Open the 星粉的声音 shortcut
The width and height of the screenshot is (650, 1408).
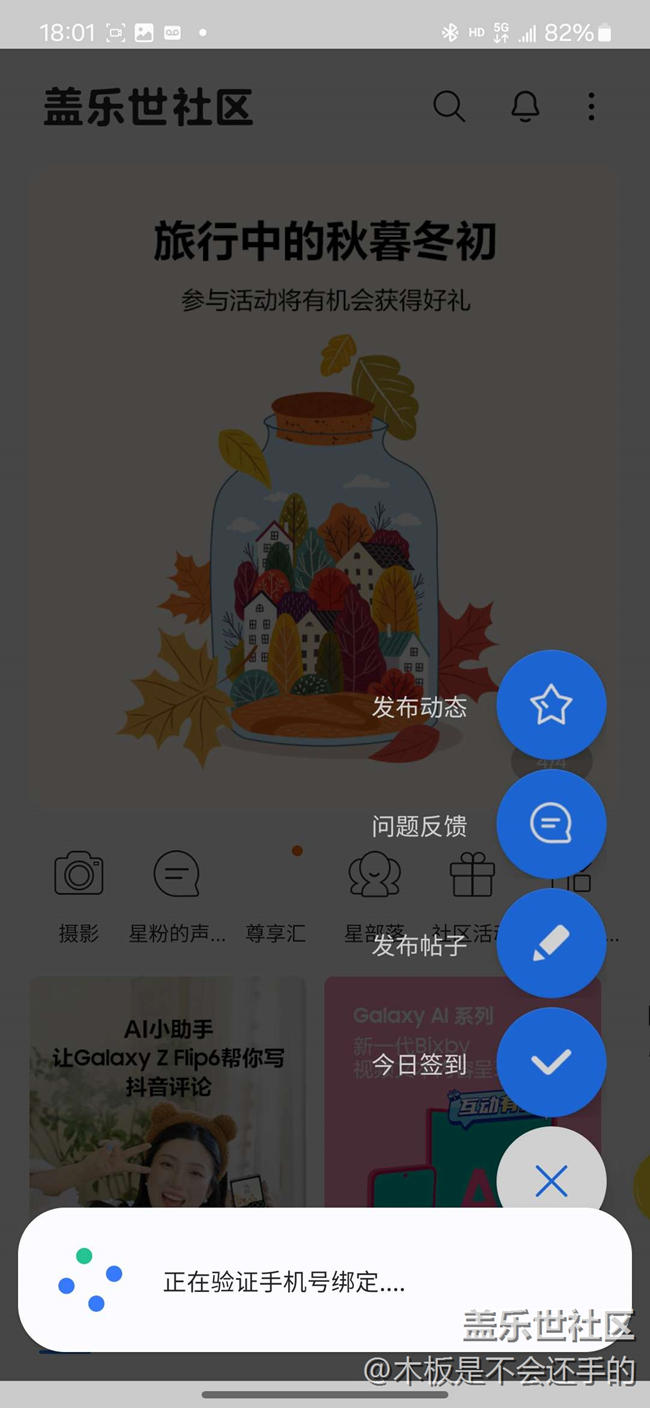(177, 897)
